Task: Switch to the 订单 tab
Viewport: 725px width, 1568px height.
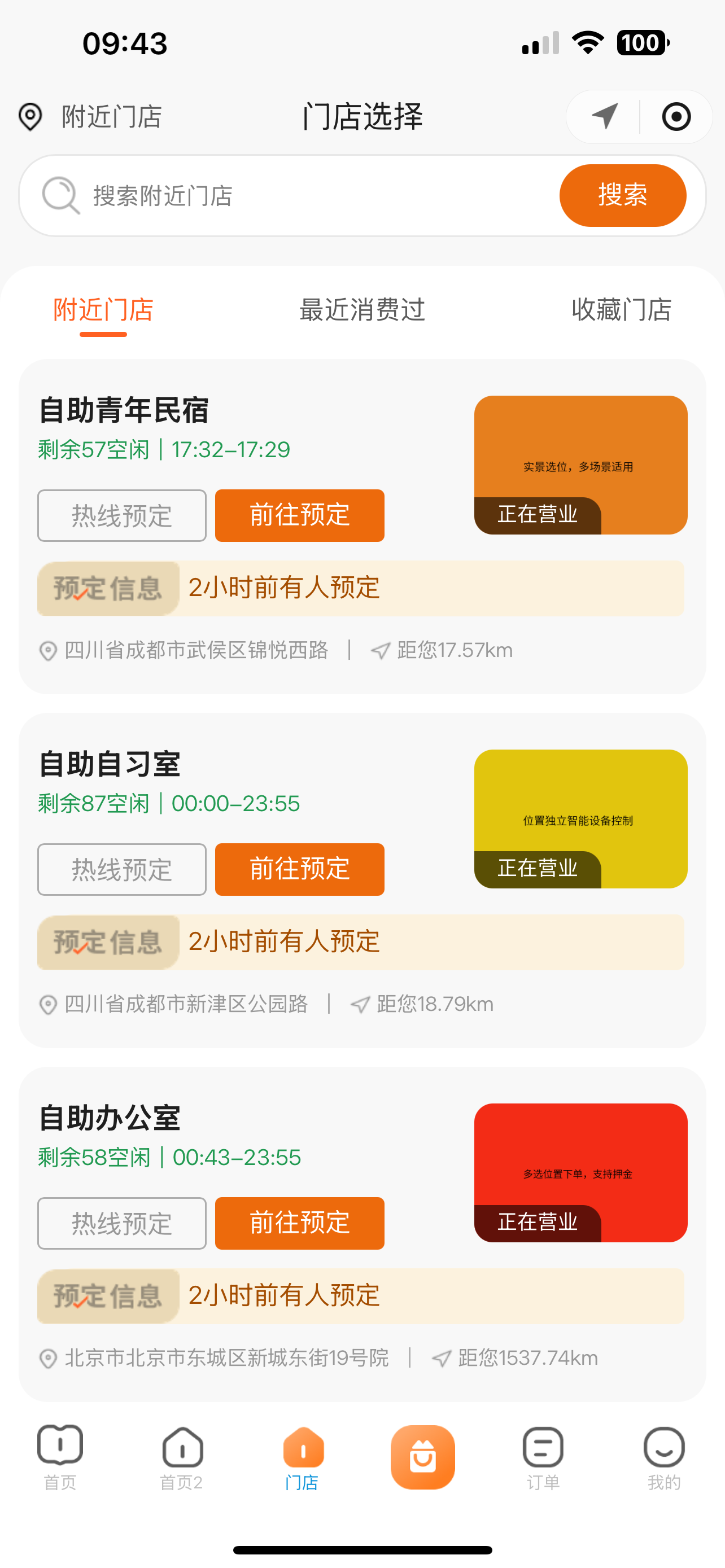Action: click(x=543, y=1458)
